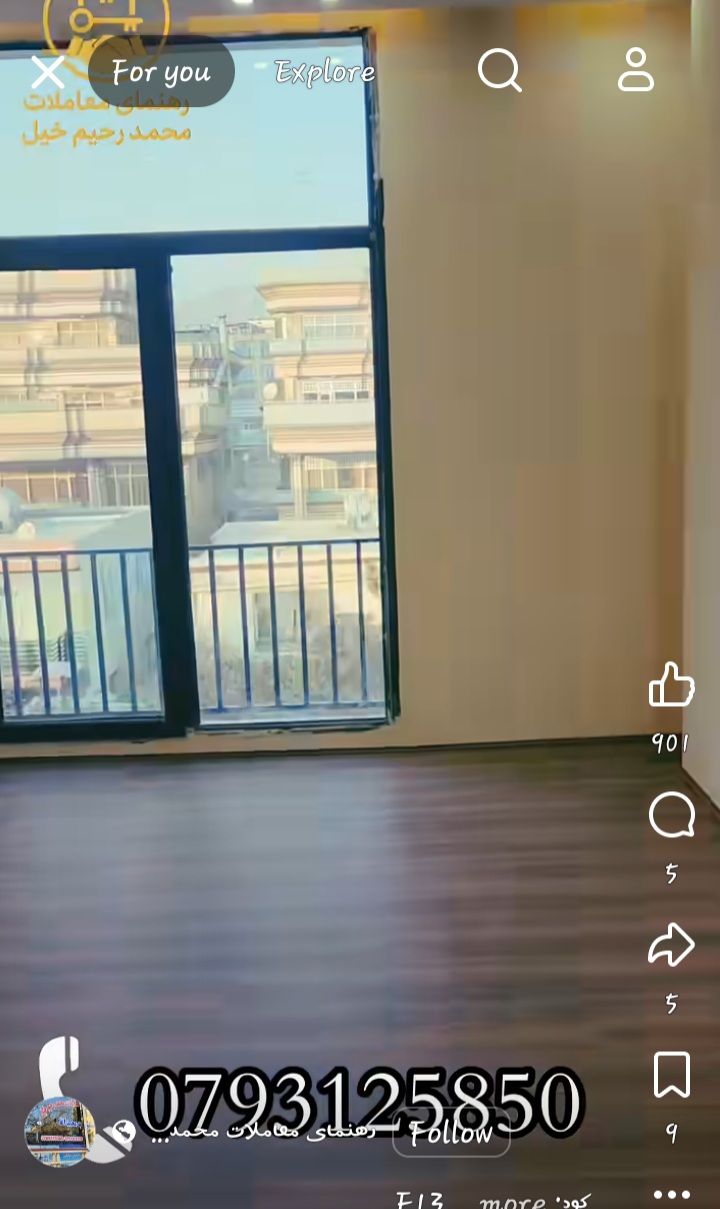The width and height of the screenshot is (720, 1209).
Task: Switch to the For you tab
Action: [x=161, y=72]
